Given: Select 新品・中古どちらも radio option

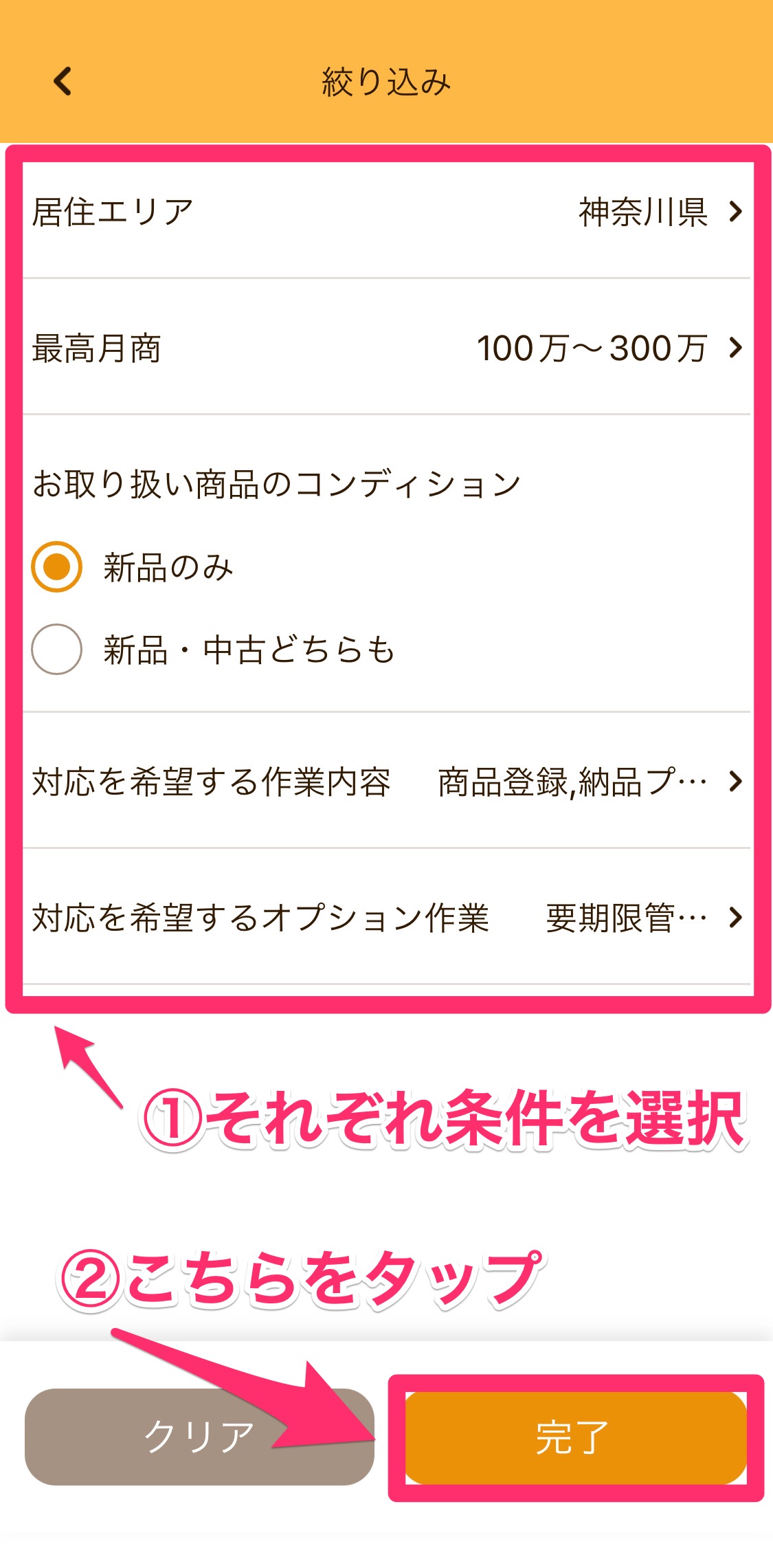Looking at the screenshot, I should 57,649.
